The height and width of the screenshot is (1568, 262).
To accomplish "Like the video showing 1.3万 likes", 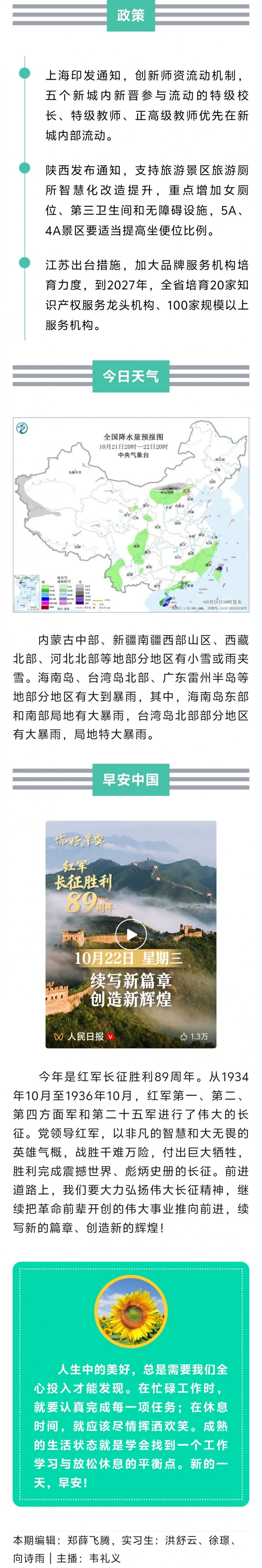I will pyautogui.click(x=184, y=1036).
